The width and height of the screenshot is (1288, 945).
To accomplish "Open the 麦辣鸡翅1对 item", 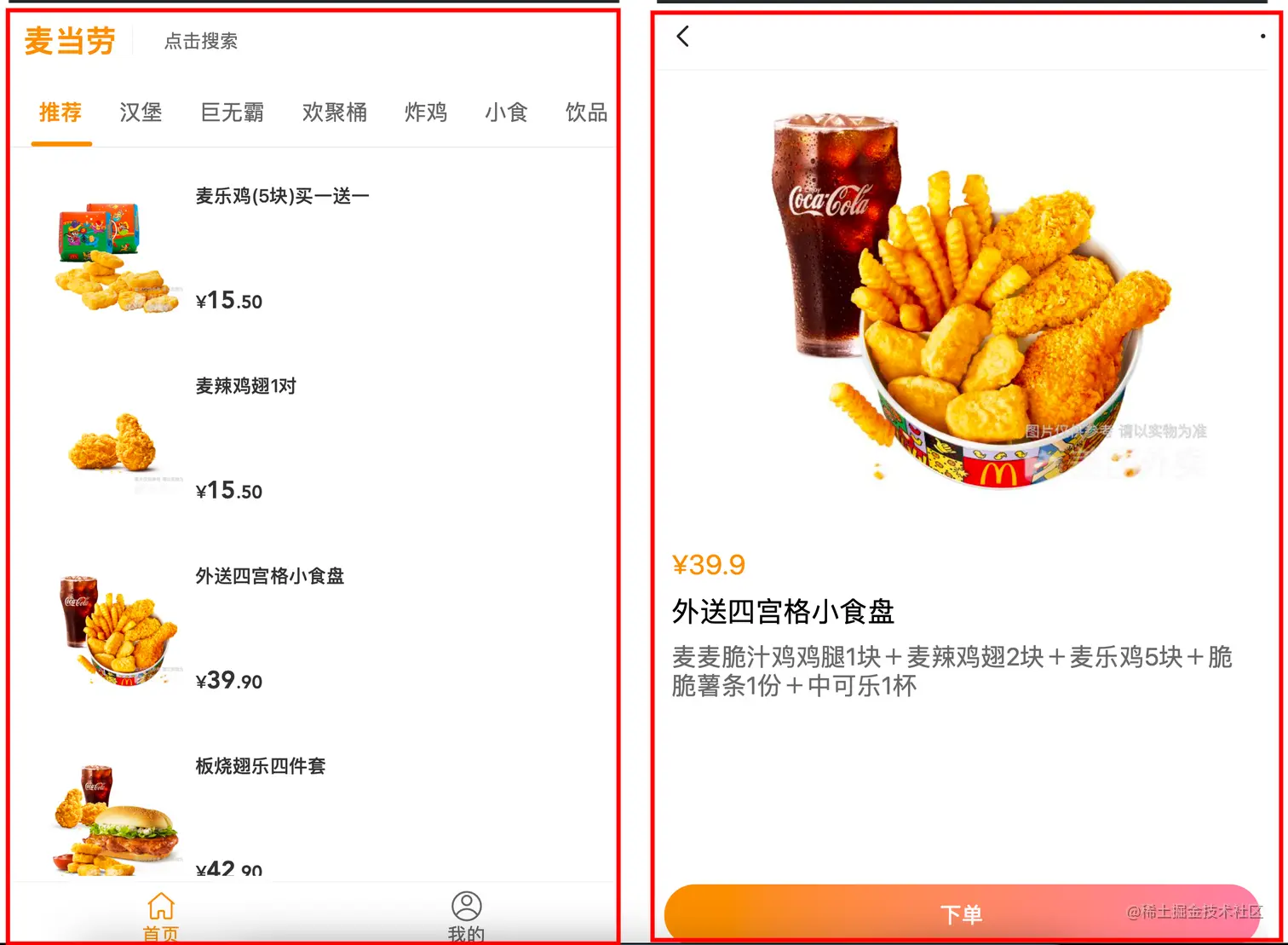I will click(x=245, y=387).
